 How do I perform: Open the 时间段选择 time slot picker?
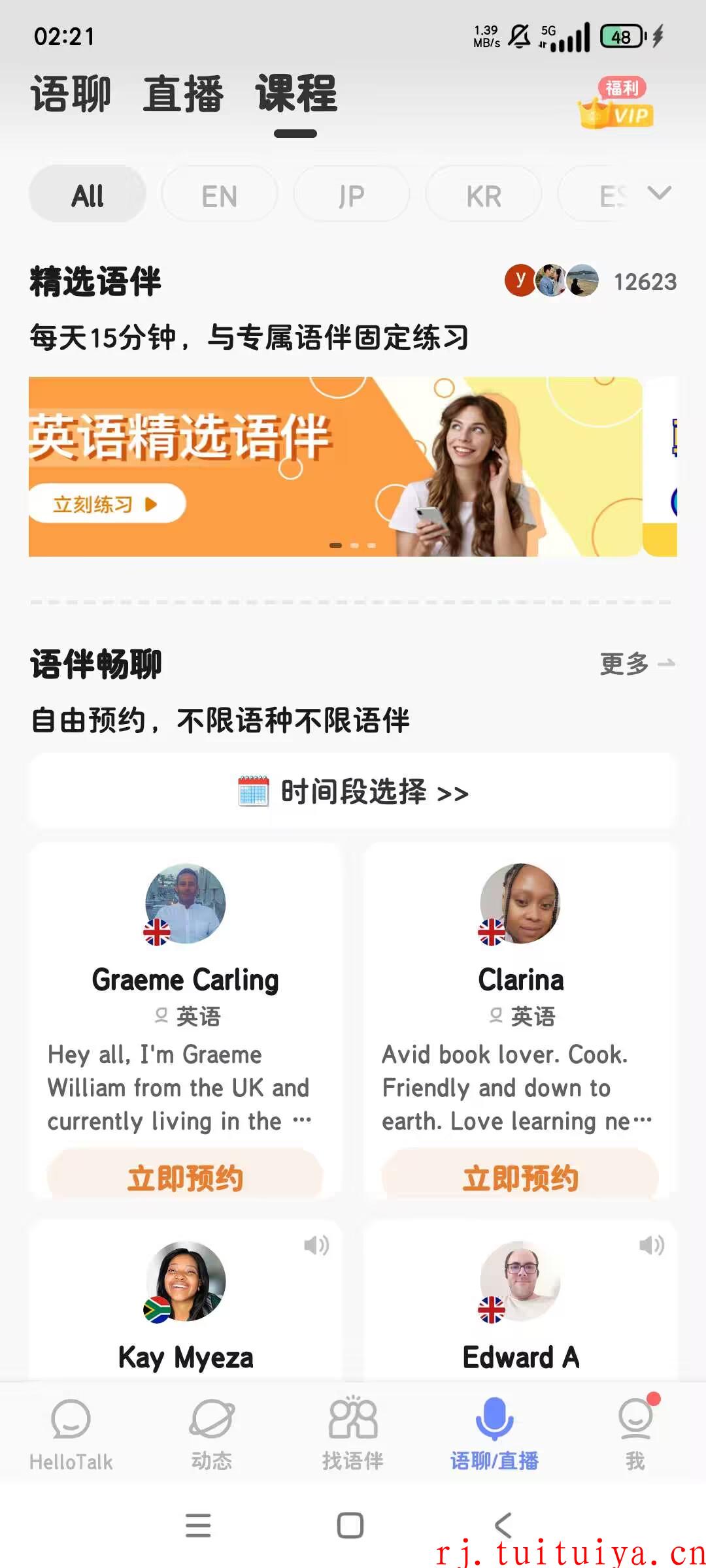tap(353, 791)
